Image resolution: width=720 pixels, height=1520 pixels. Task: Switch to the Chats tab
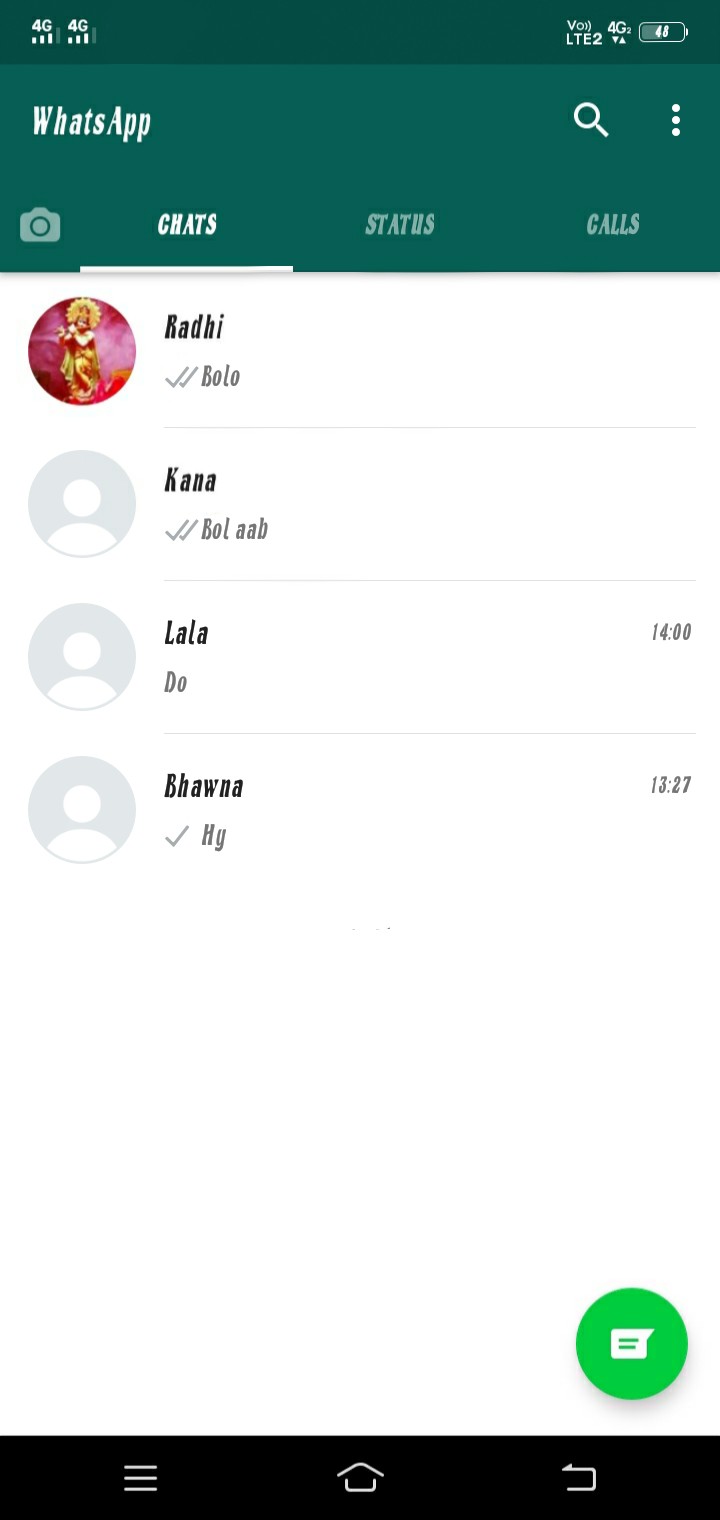pos(187,225)
